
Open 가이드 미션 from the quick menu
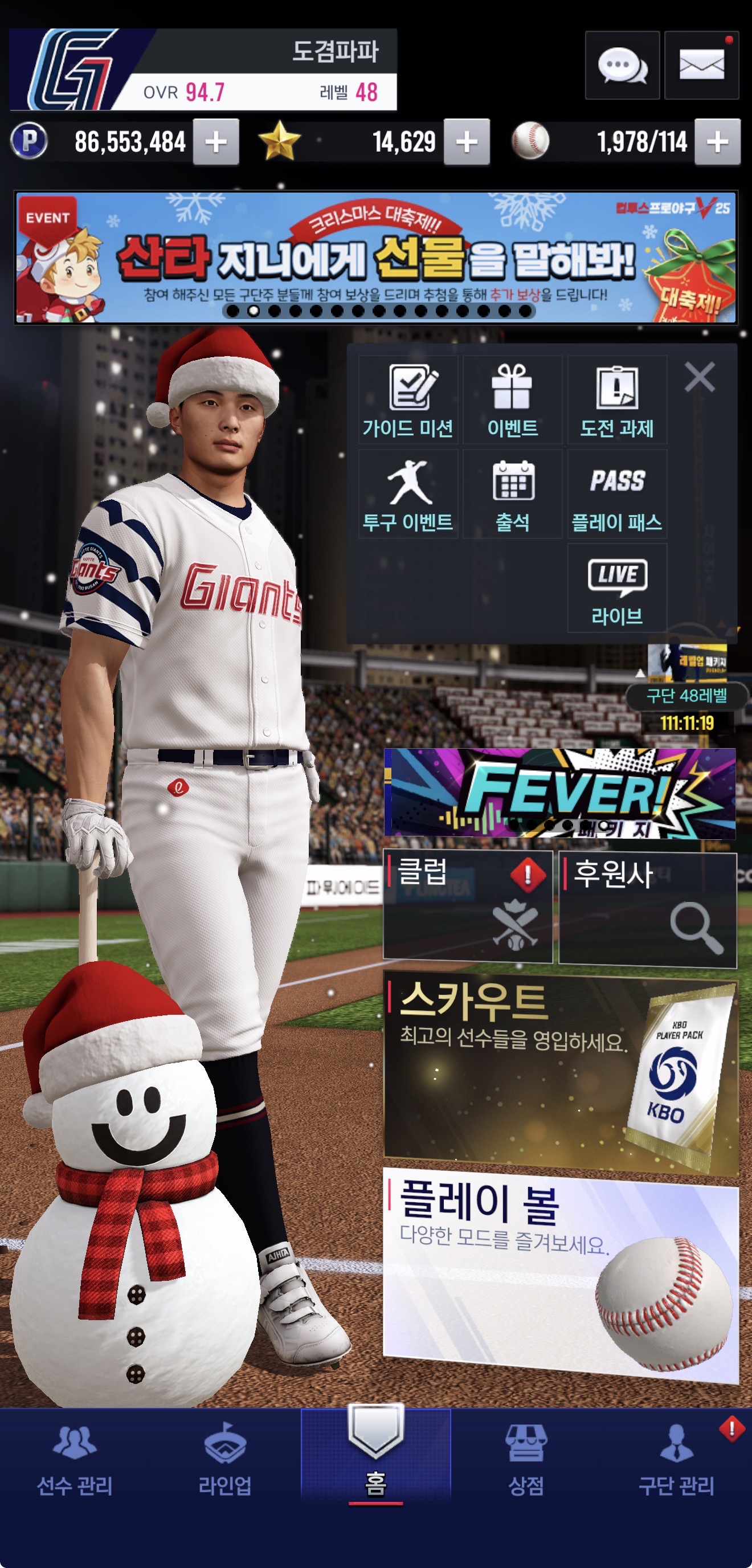click(x=408, y=401)
